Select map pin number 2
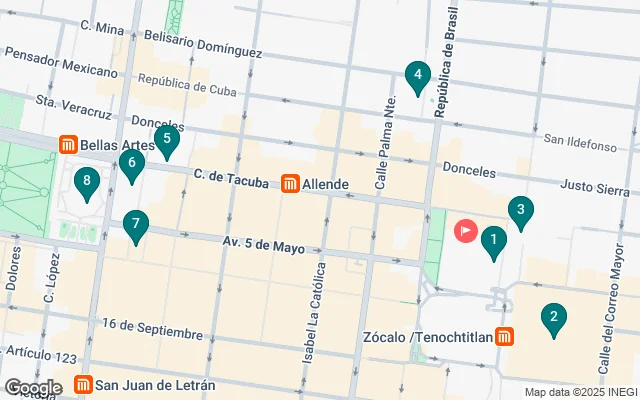The image size is (640, 400). click(551, 319)
